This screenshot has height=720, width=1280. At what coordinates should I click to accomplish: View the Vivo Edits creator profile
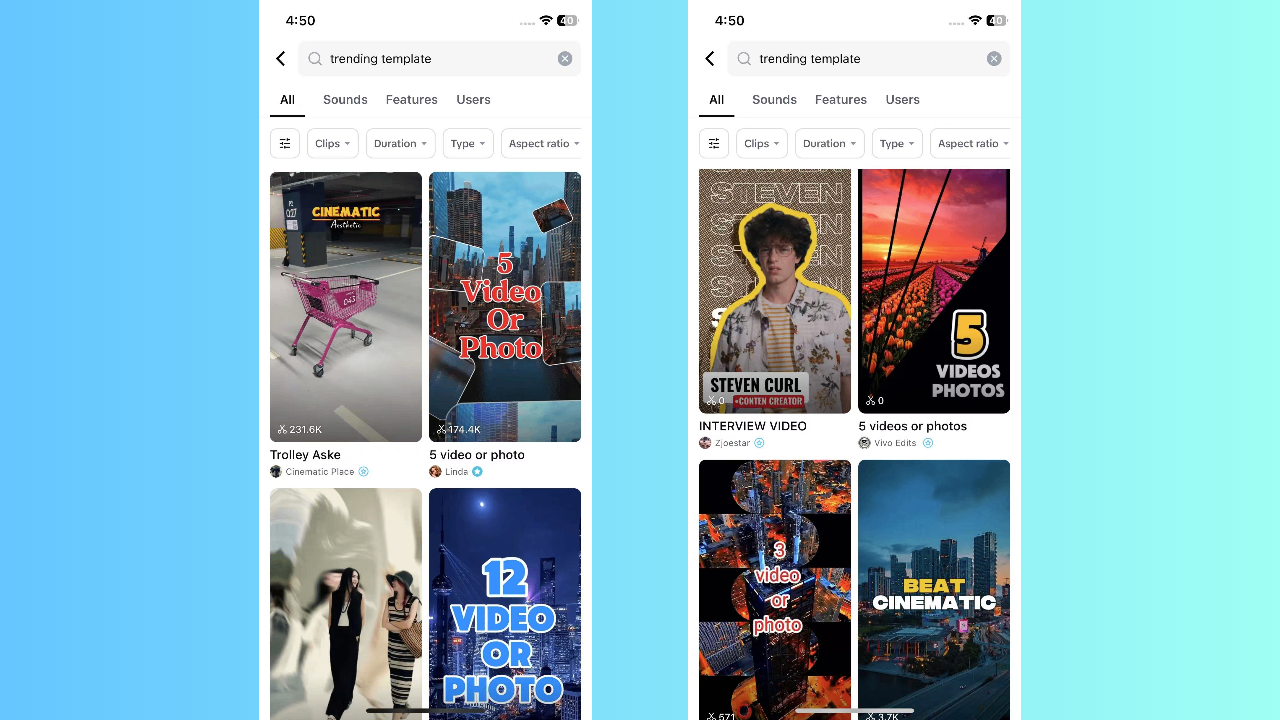point(894,443)
